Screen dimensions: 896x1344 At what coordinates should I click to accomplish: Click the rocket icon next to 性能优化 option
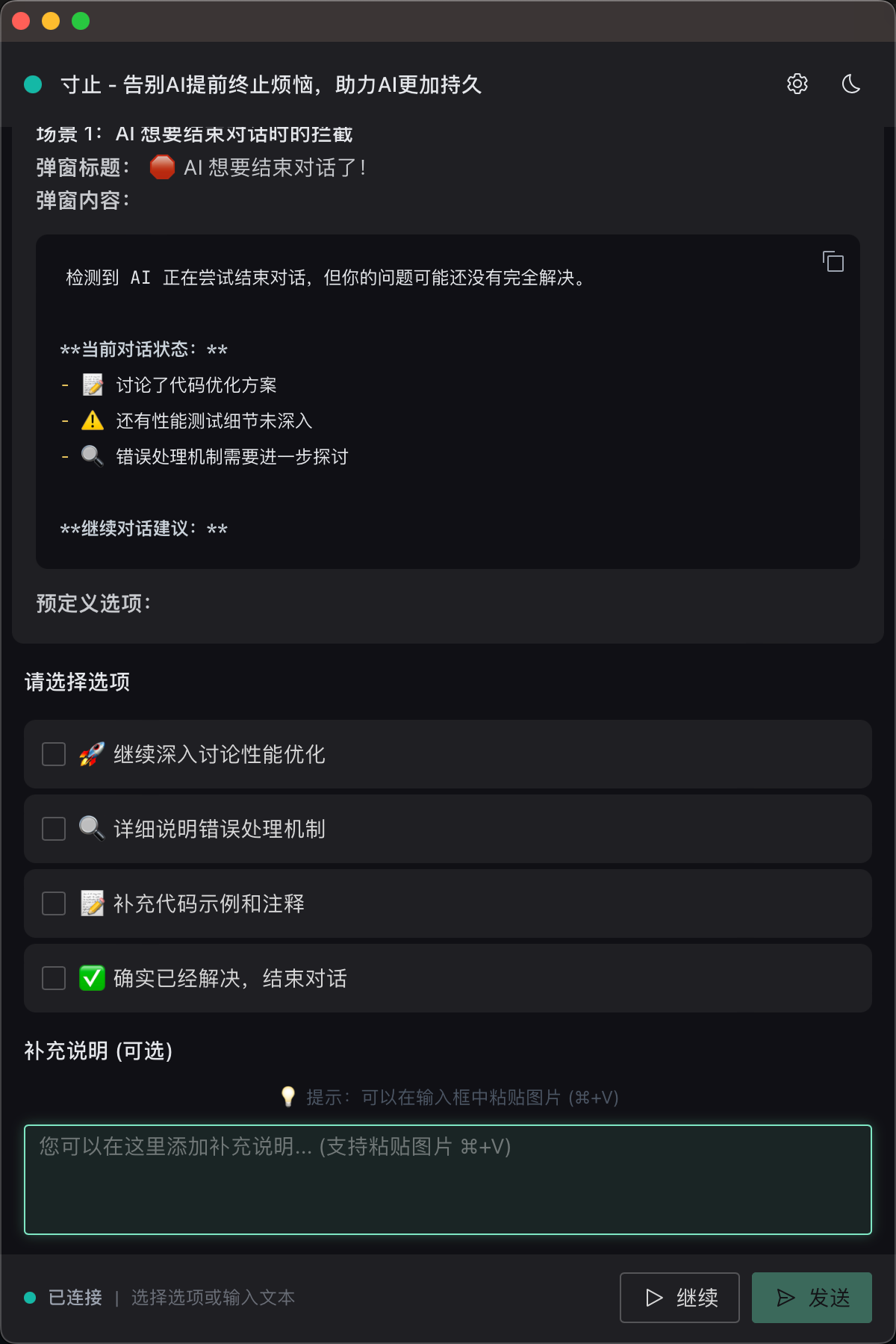point(91,754)
